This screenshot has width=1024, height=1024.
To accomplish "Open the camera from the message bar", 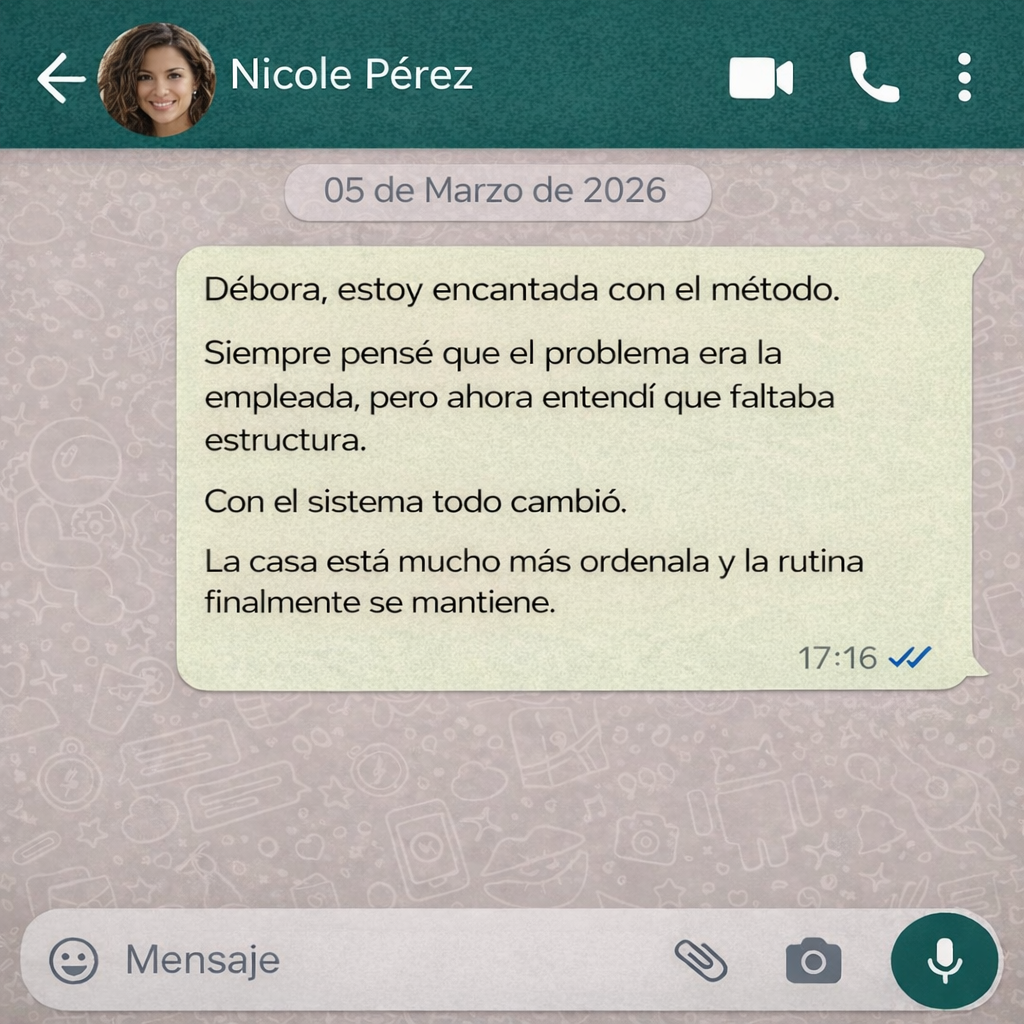I will (x=813, y=961).
